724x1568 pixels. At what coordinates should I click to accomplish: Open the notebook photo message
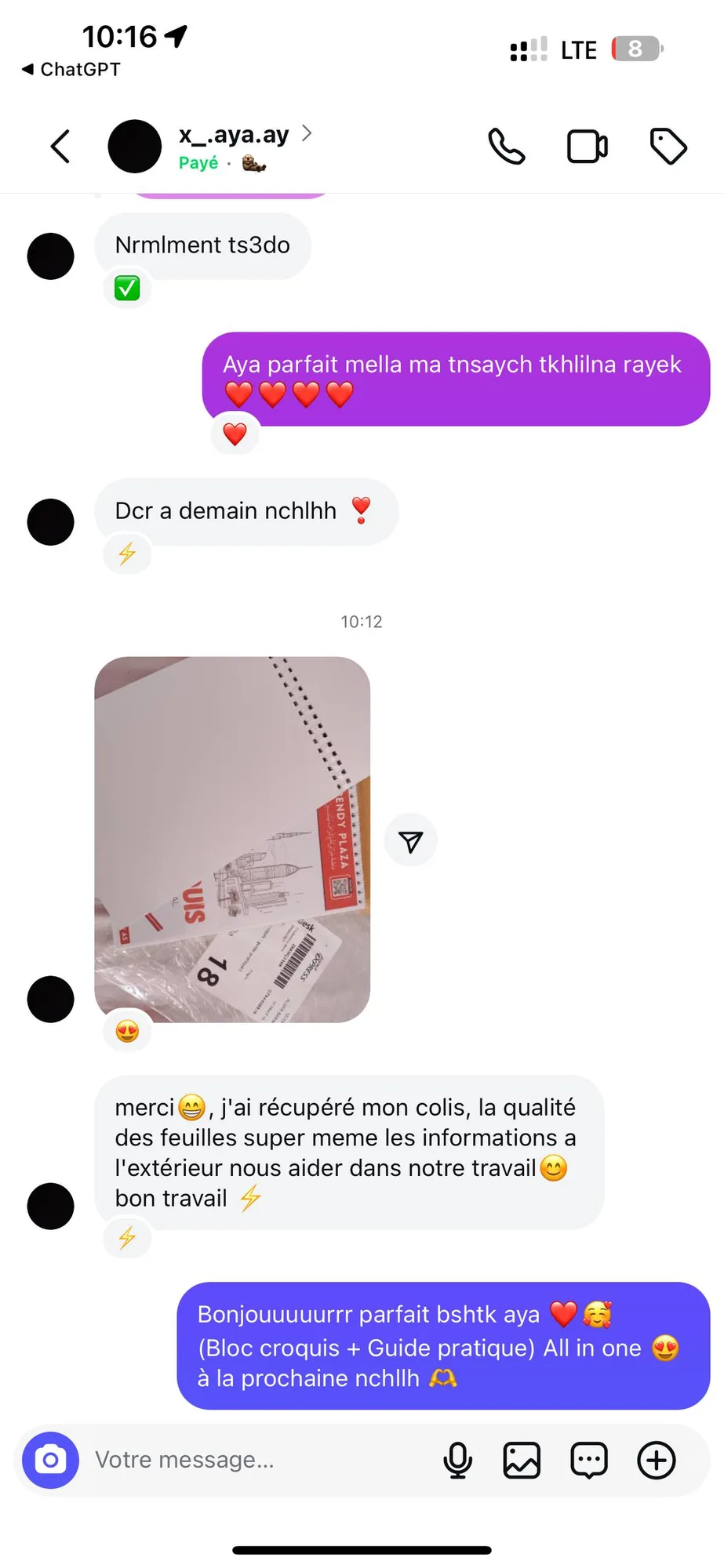232,839
